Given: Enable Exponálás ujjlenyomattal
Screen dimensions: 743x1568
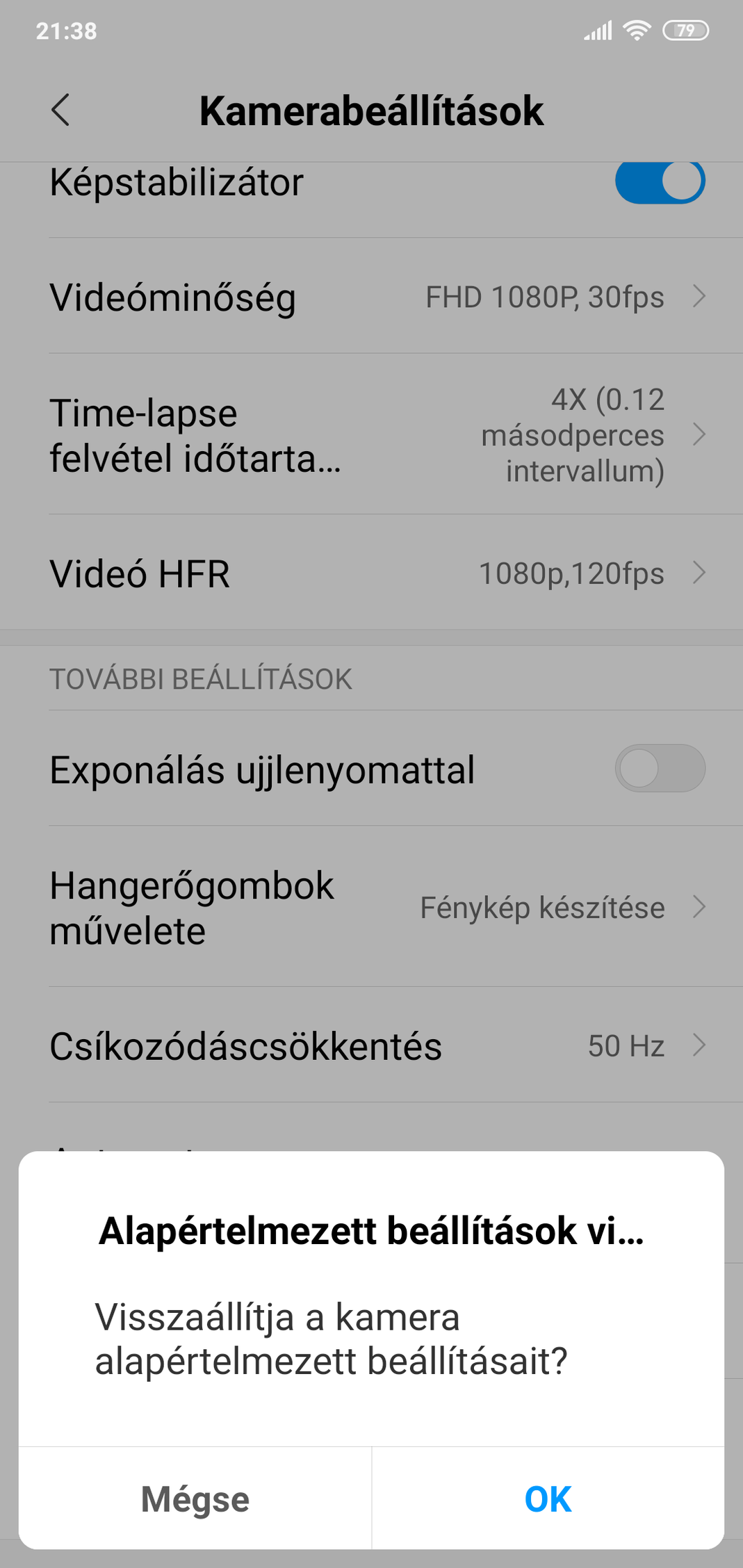Looking at the screenshot, I should (x=660, y=769).
